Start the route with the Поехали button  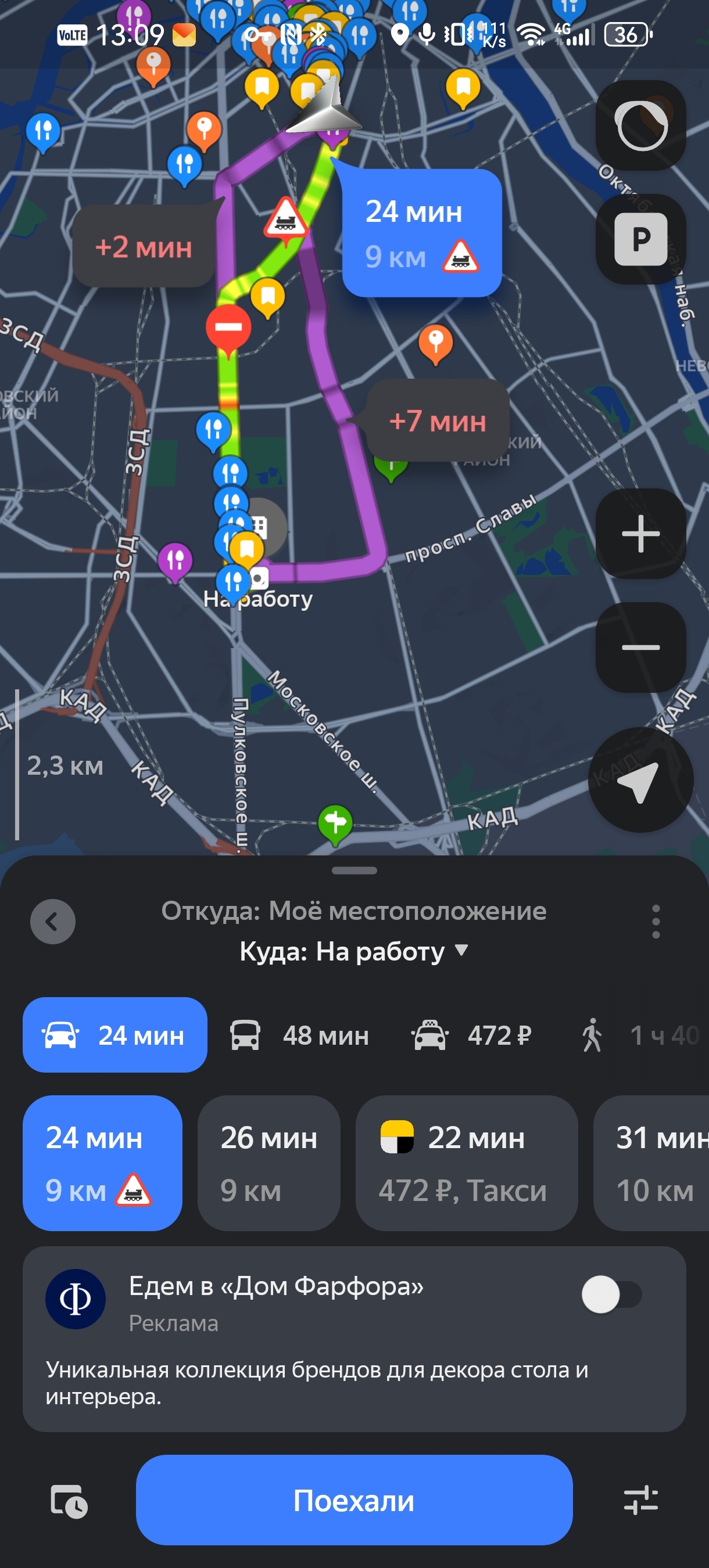(354, 1500)
